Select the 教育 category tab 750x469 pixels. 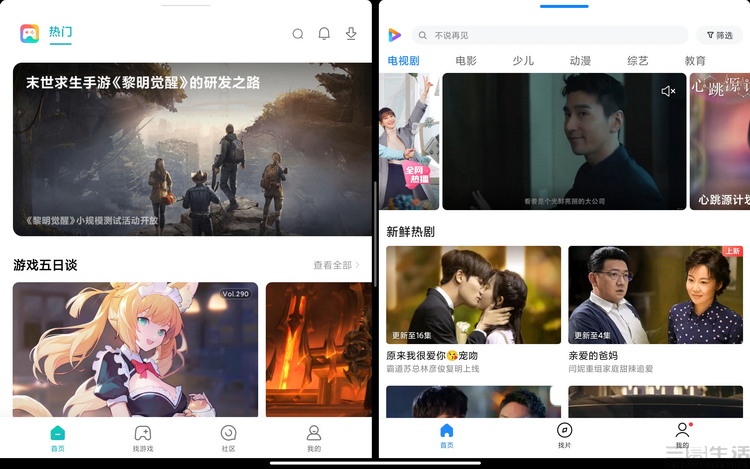(x=695, y=61)
